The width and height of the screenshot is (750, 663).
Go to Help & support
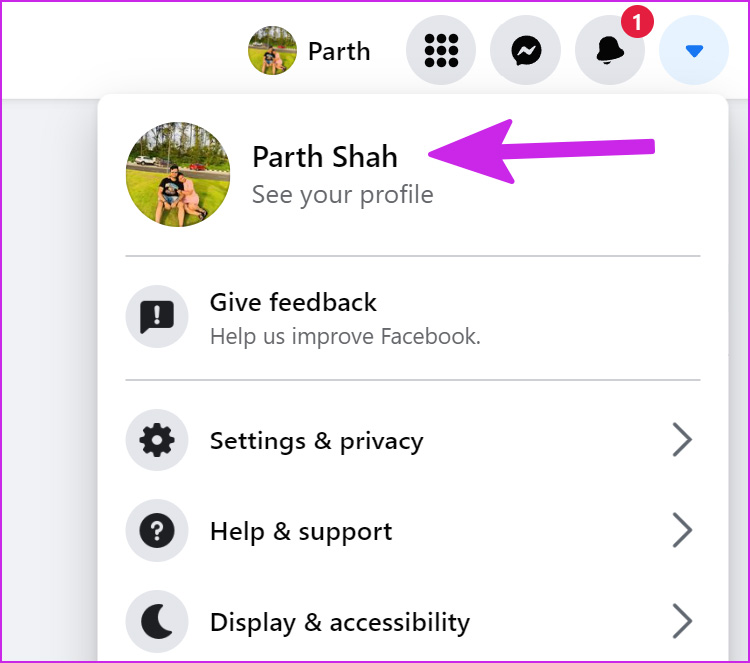[x=410, y=531]
